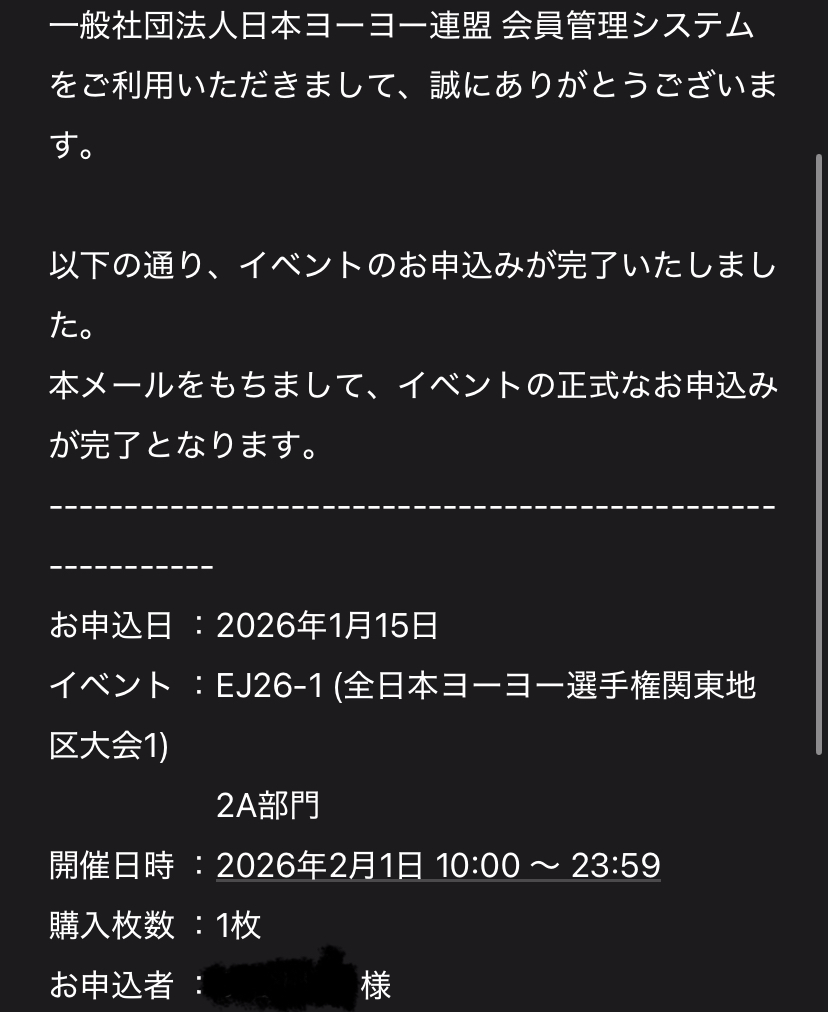This screenshot has height=1012, width=828.
Task: Tap the underlined date 2026年2月1日 10:00 ～ 23:59
Action: click(438, 865)
